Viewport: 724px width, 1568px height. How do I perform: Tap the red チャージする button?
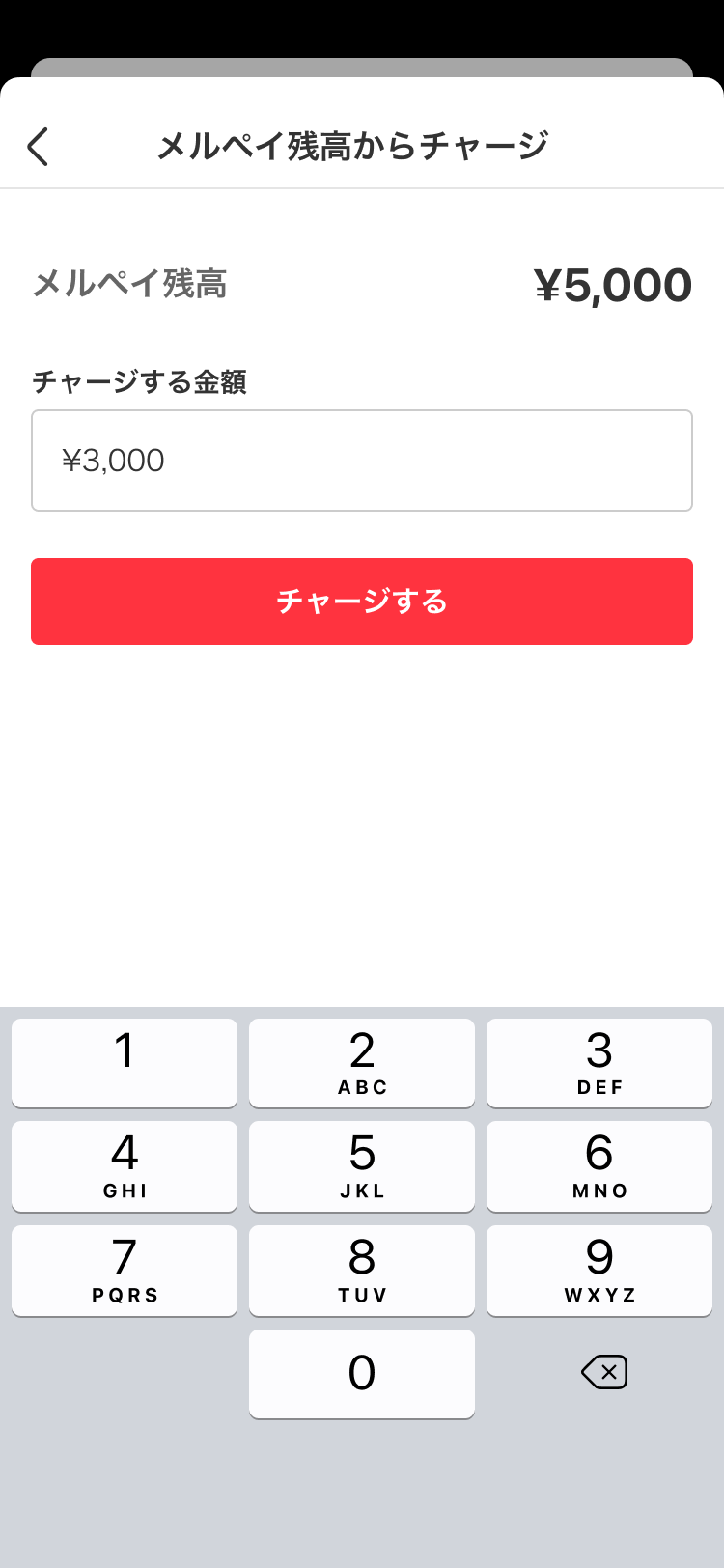[x=362, y=601]
